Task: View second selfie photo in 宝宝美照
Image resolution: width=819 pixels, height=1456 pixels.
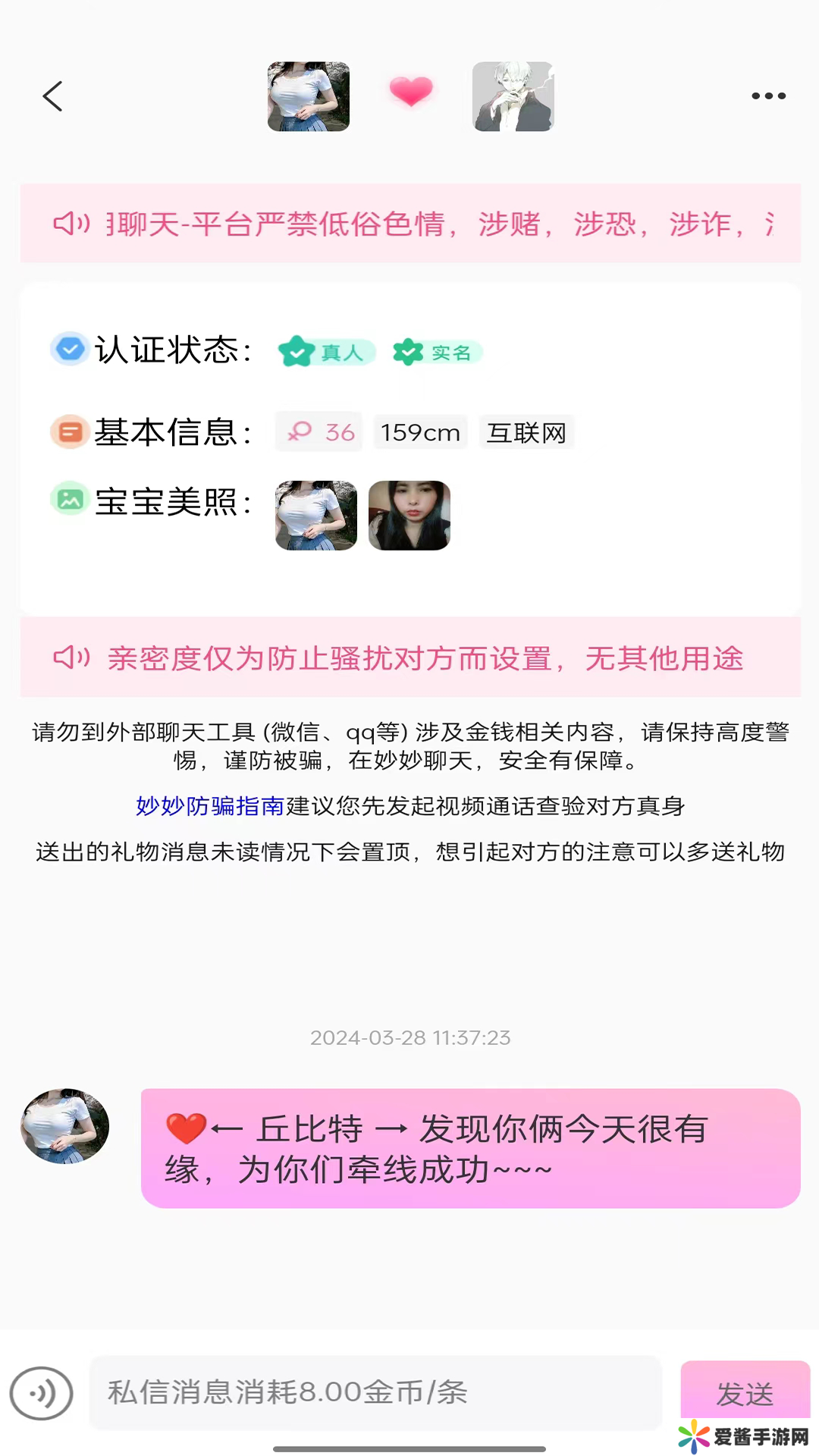Action: (409, 516)
